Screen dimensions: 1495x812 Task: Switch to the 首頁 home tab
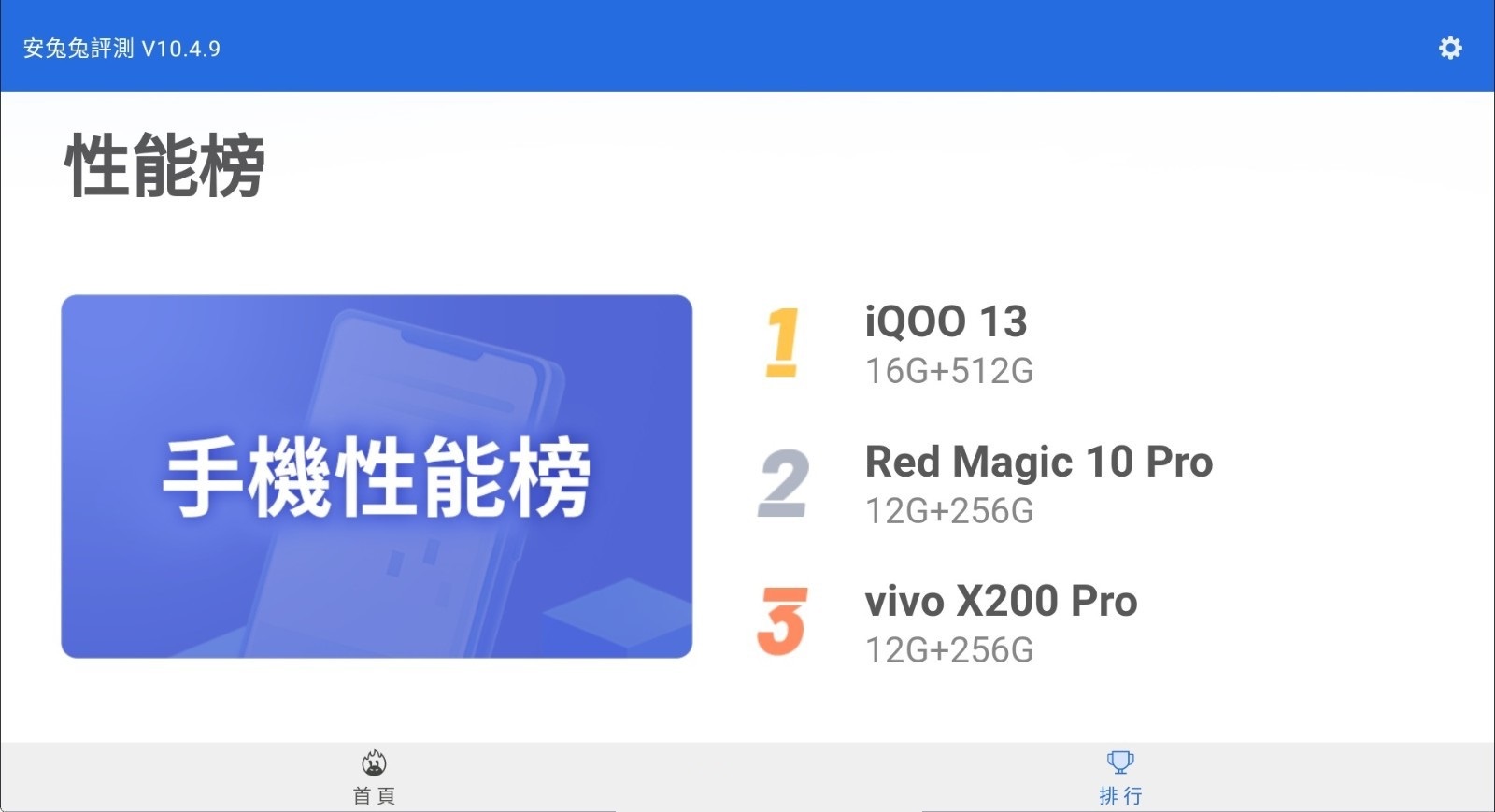pyautogui.click(x=374, y=776)
